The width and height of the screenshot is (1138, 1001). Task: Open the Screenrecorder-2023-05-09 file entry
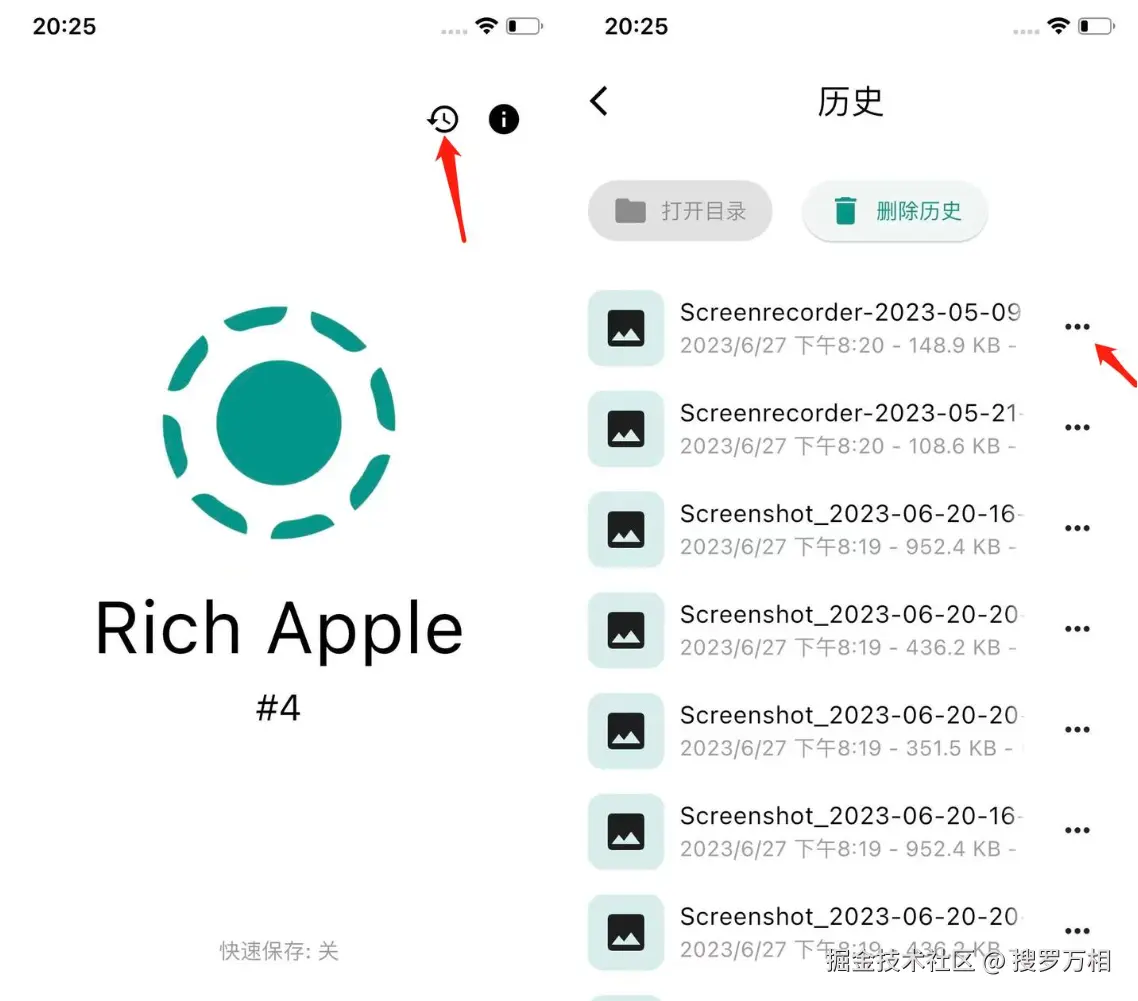[848, 327]
